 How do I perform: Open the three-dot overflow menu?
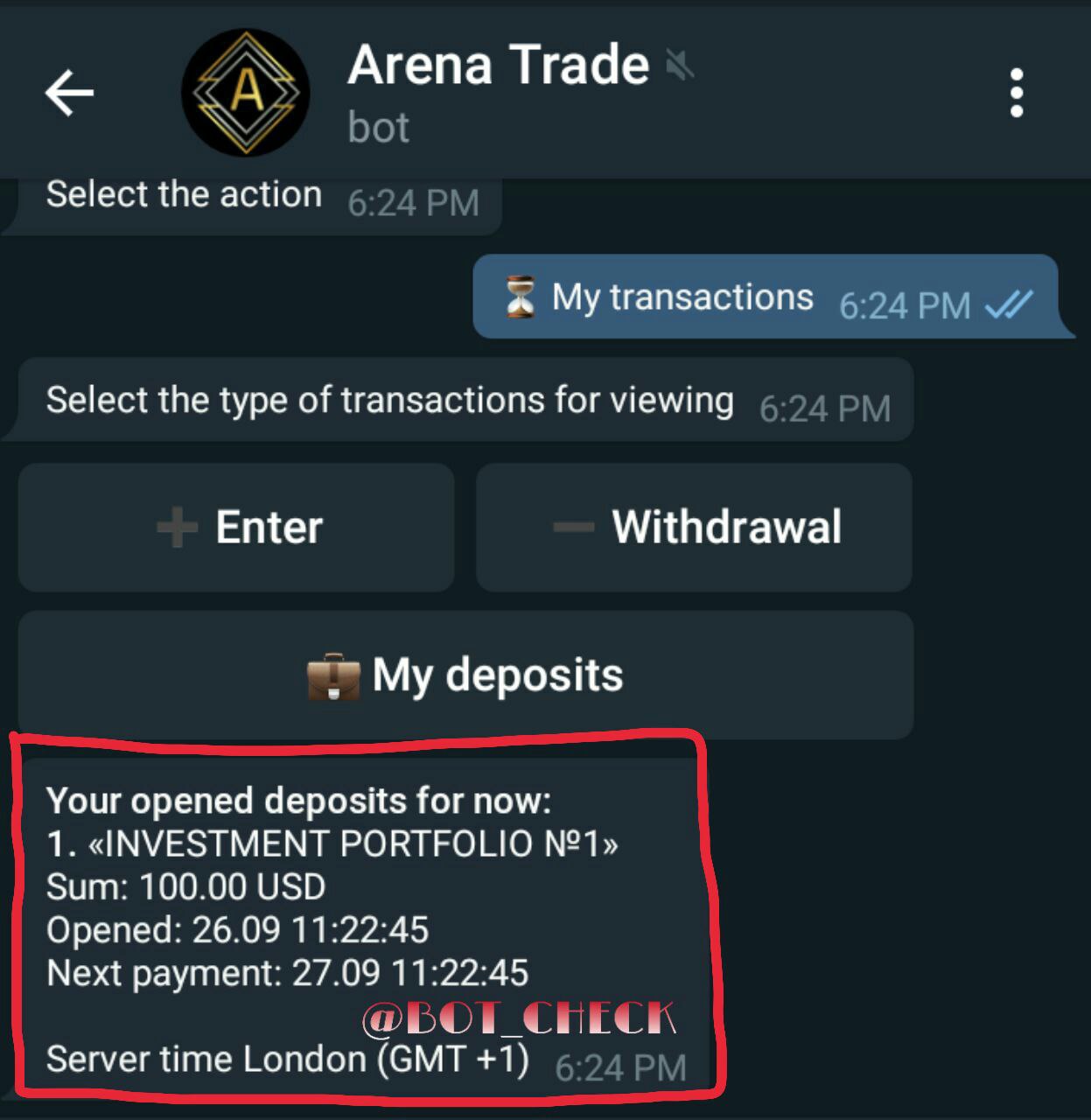pyautogui.click(x=1016, y=93)
